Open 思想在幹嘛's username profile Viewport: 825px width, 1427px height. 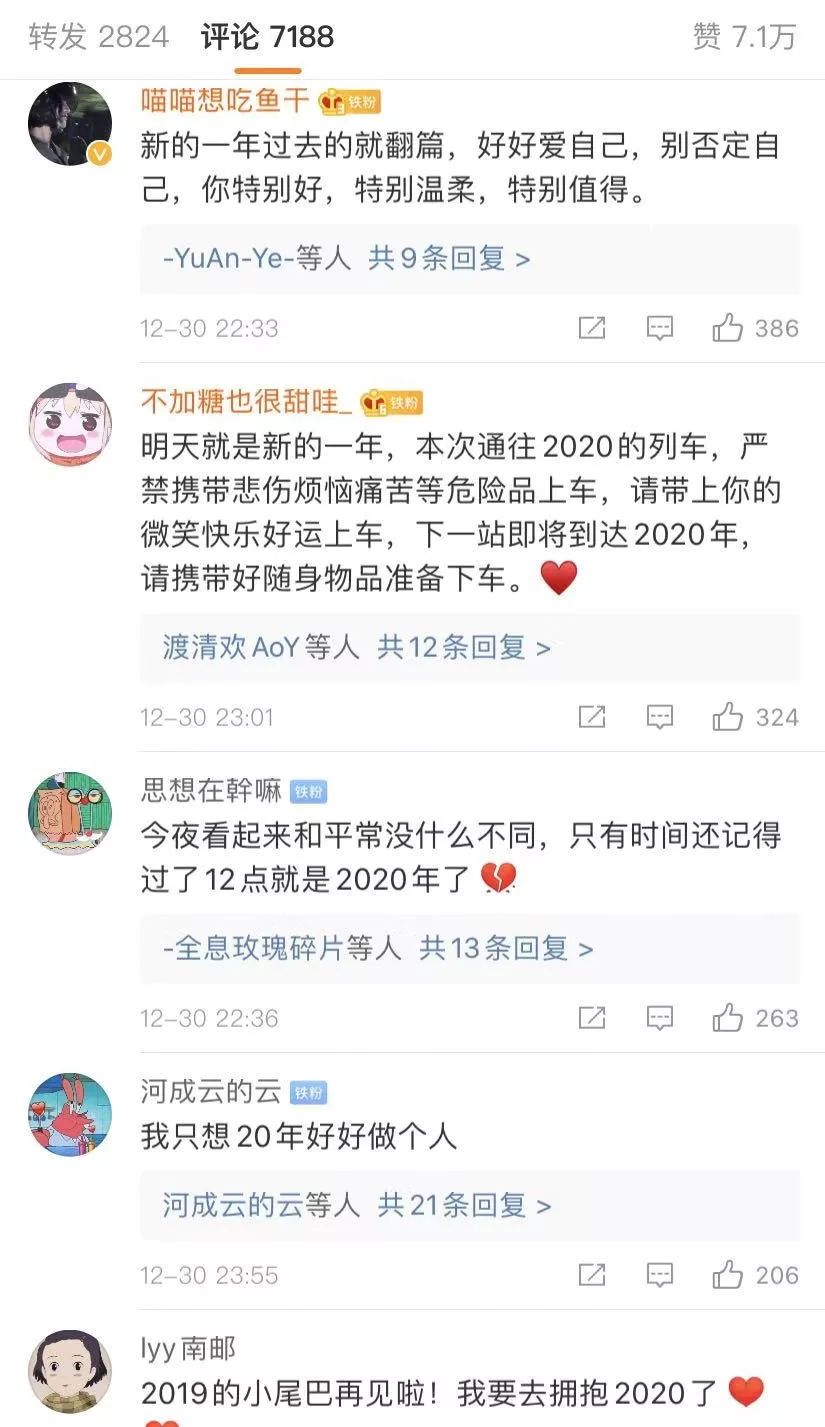tap(211, 792)
